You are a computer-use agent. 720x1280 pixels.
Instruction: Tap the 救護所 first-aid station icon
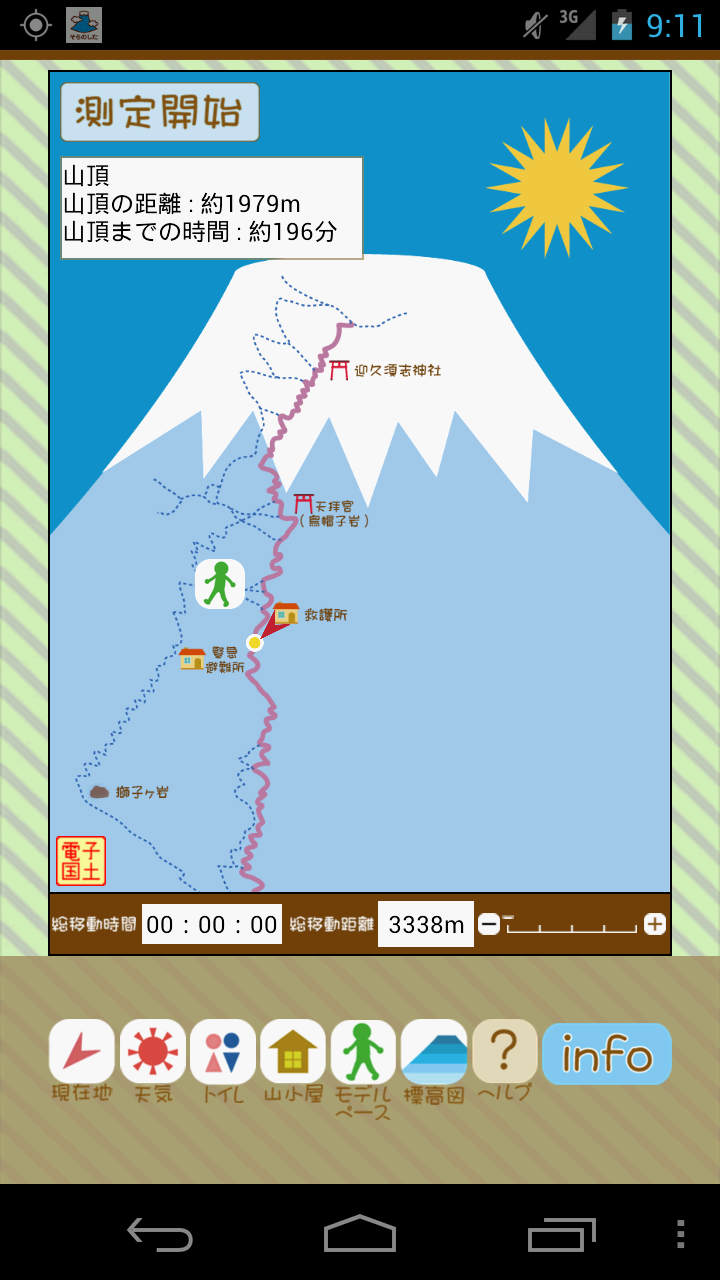coord(286,613)
